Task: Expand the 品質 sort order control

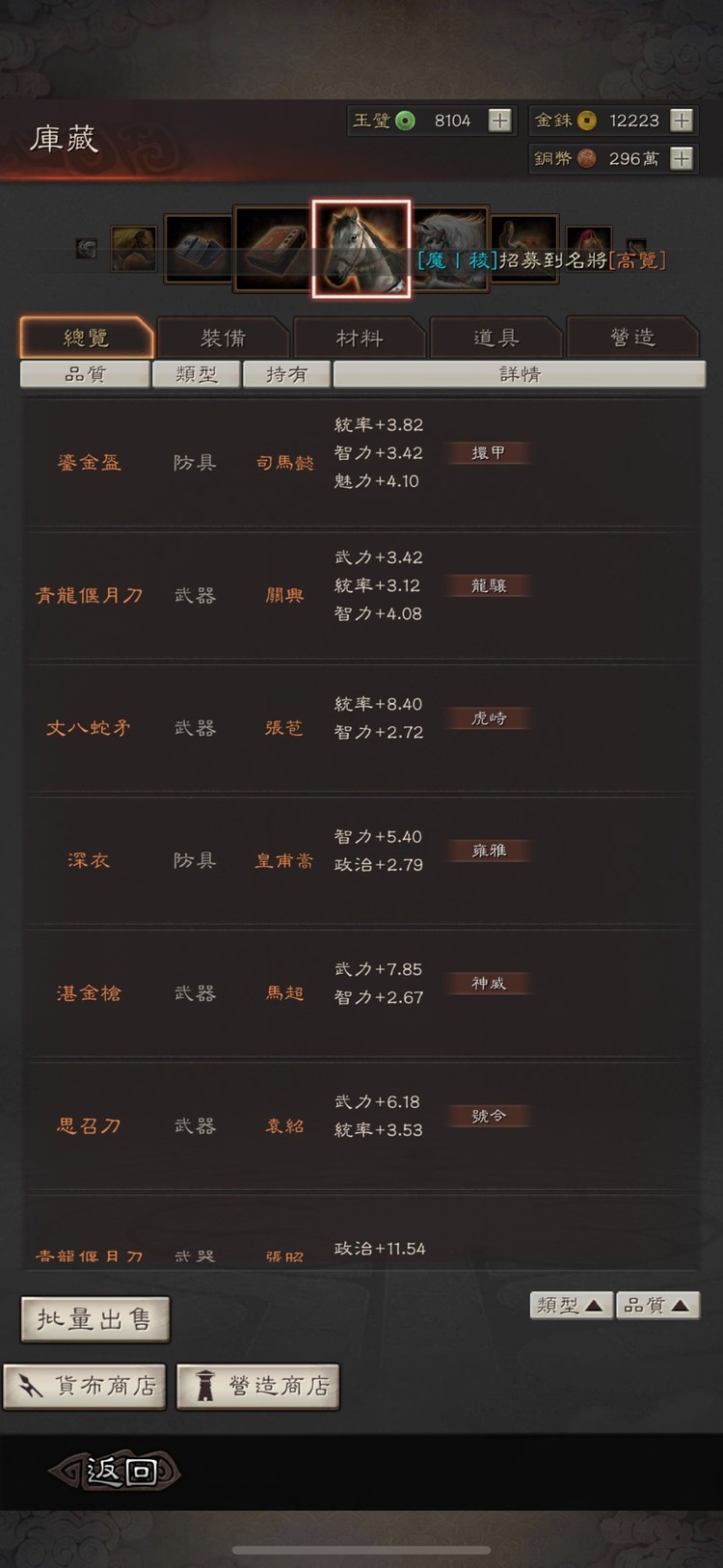Action: pyautogui.click(x=658, y=1305)
